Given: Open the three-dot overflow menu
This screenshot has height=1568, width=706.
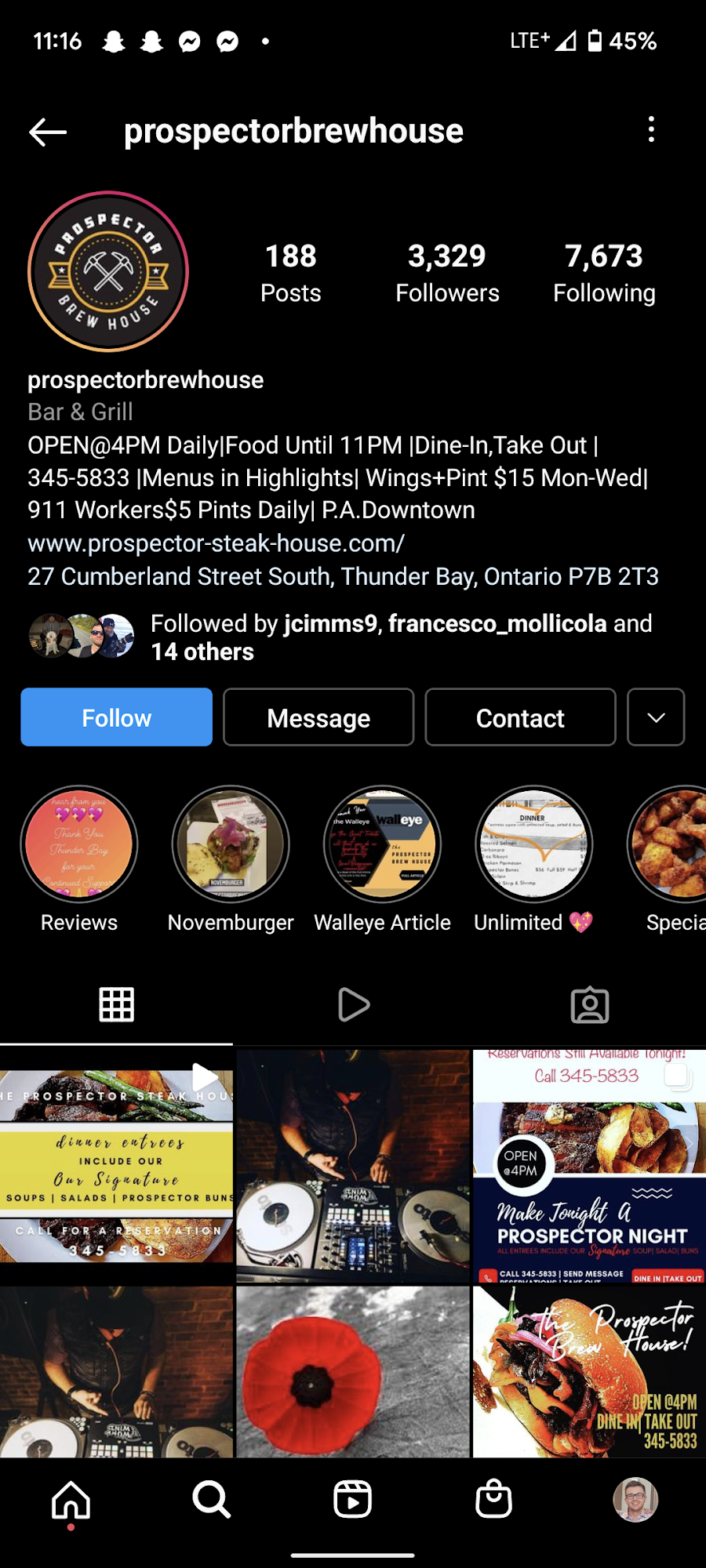Looking at the screenshot, I should 651,129.
